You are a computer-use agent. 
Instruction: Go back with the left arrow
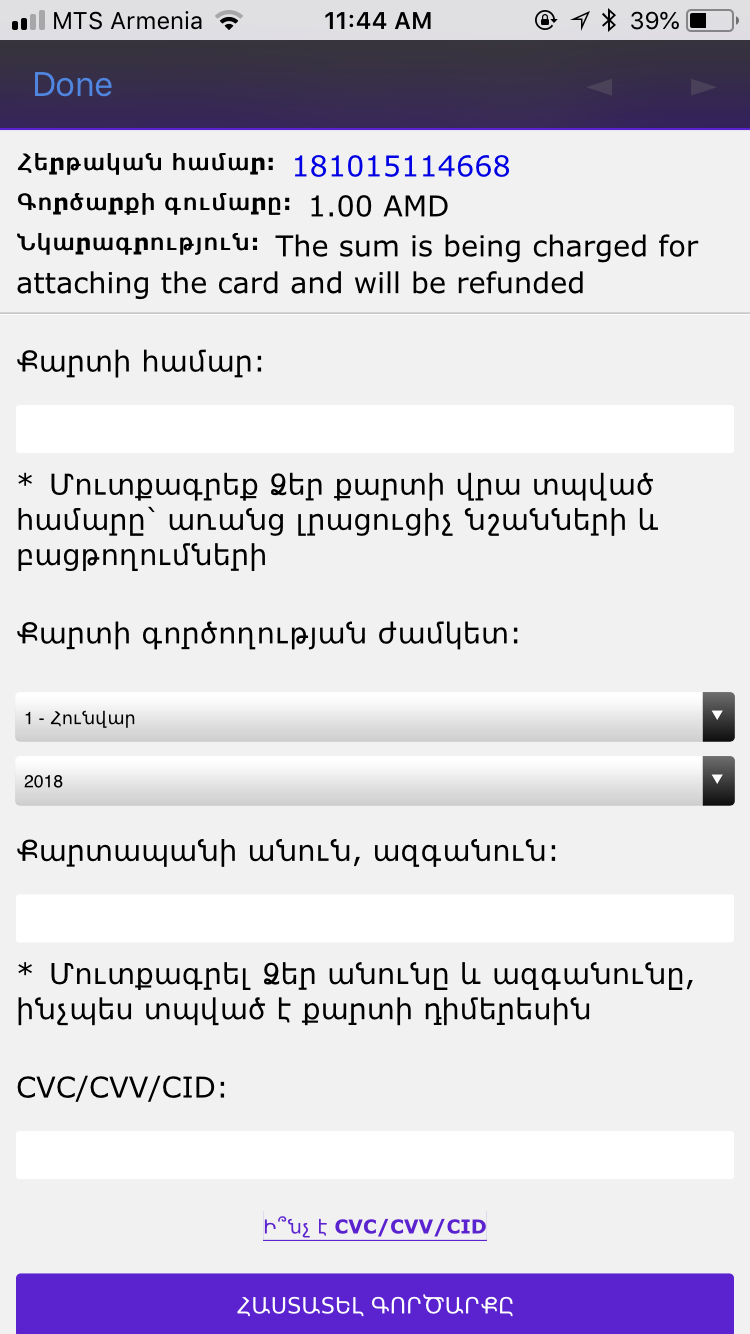coord(600,87)
